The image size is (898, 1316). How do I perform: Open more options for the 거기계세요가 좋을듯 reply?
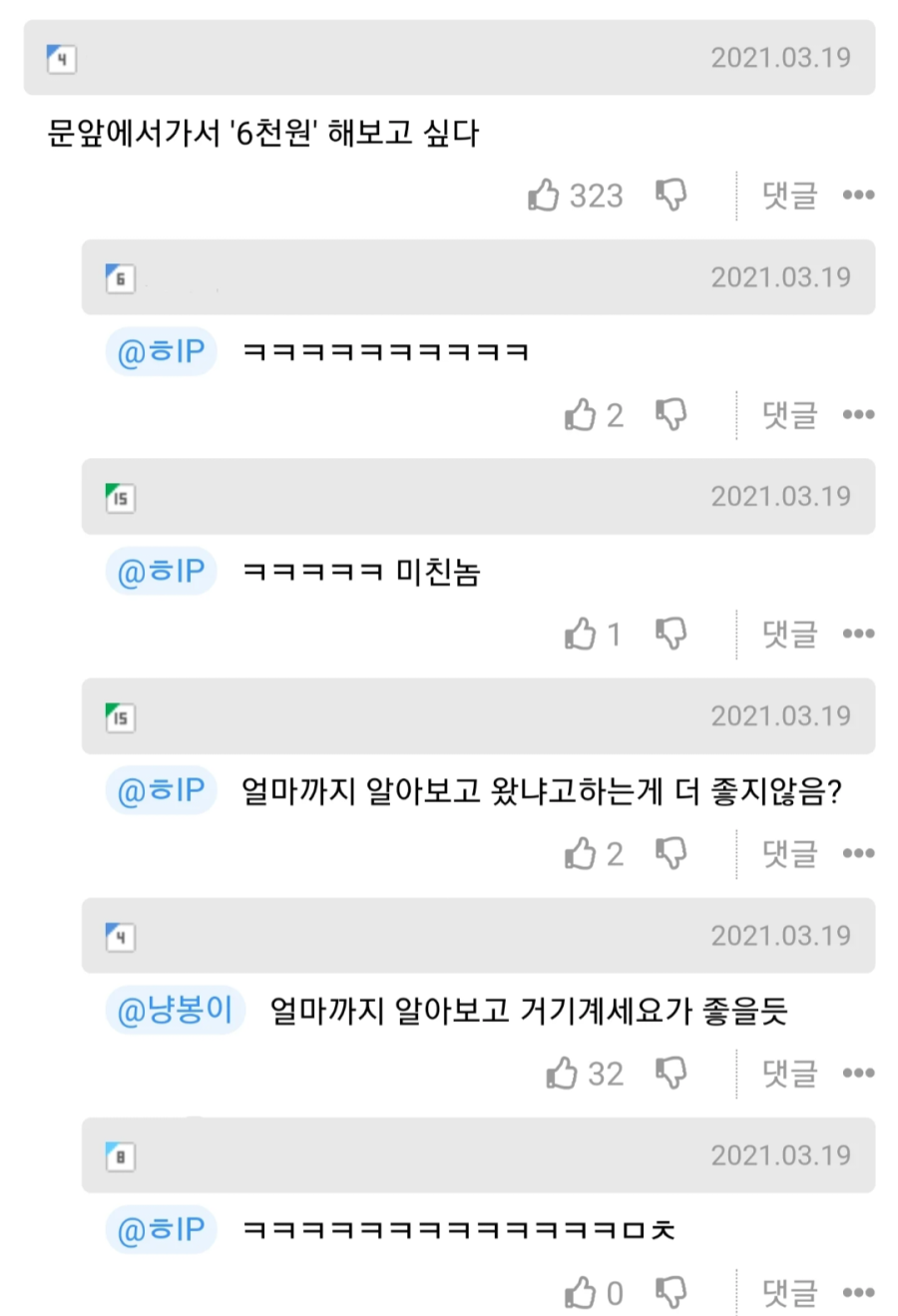(x=858, y=1074)
